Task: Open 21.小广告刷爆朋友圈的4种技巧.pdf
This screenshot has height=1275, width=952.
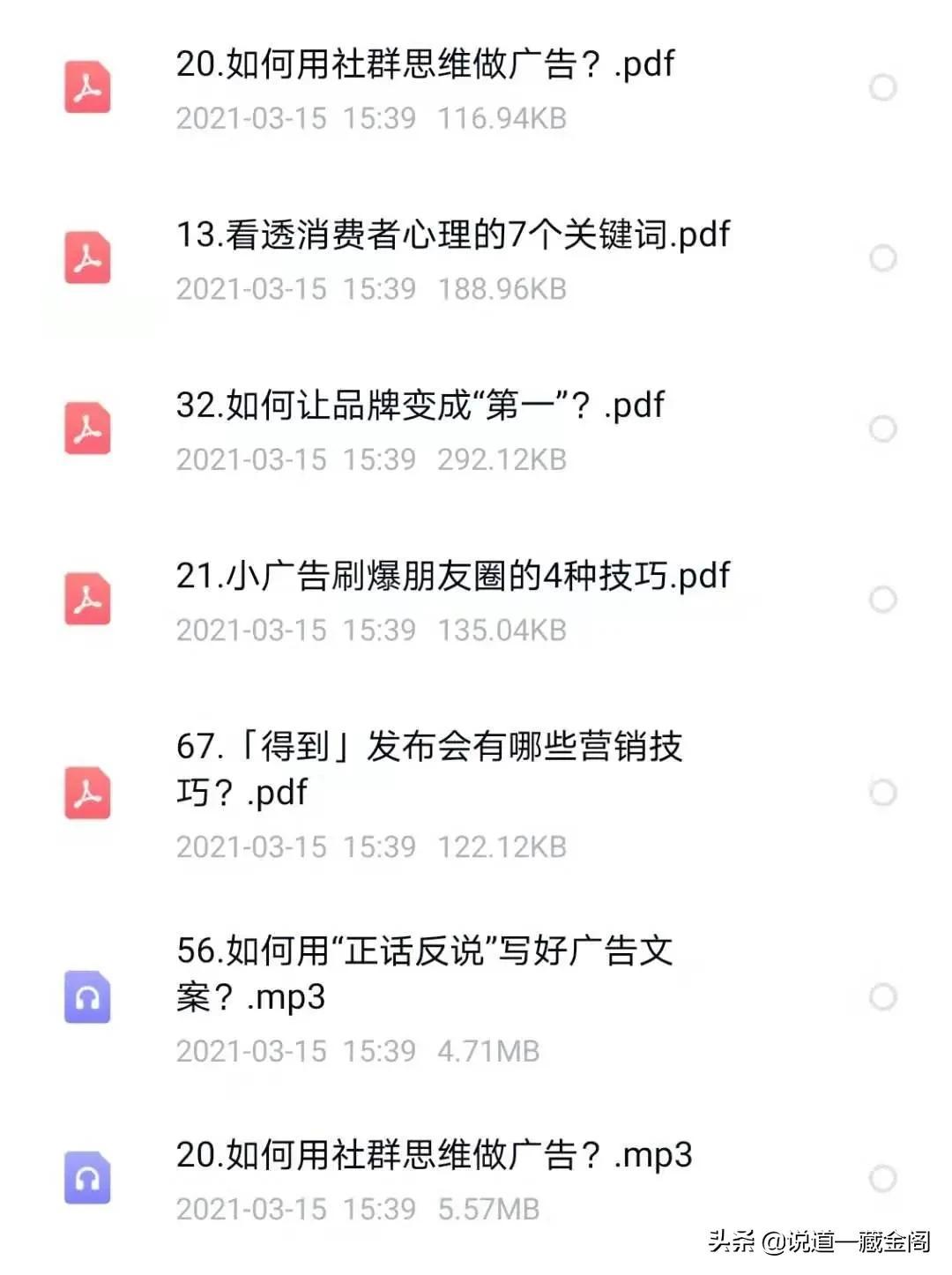Action: pyautogui.click(x=452, y=577)
